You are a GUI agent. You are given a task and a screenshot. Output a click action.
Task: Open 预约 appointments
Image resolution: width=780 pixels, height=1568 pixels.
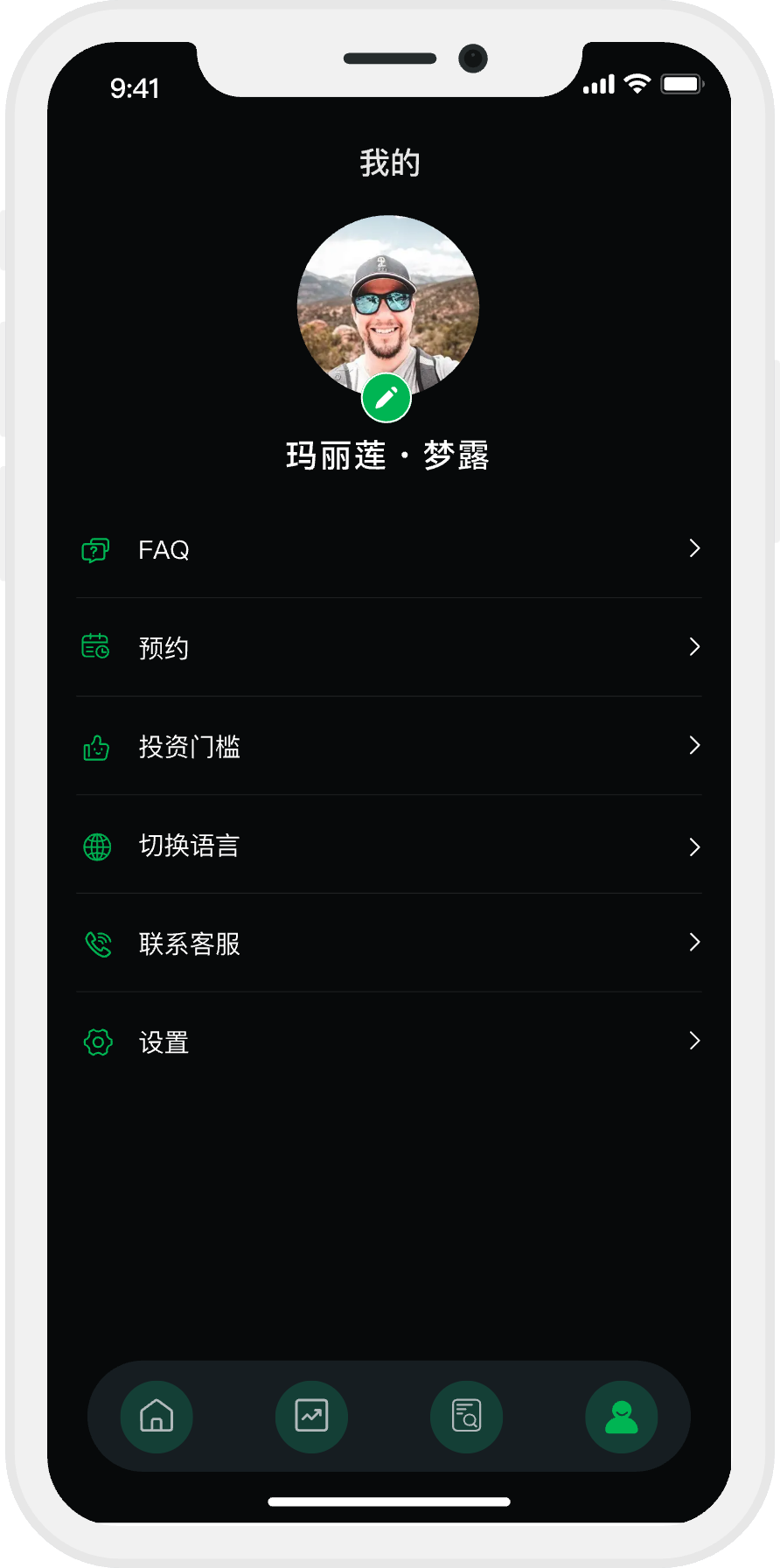(389, 647)
